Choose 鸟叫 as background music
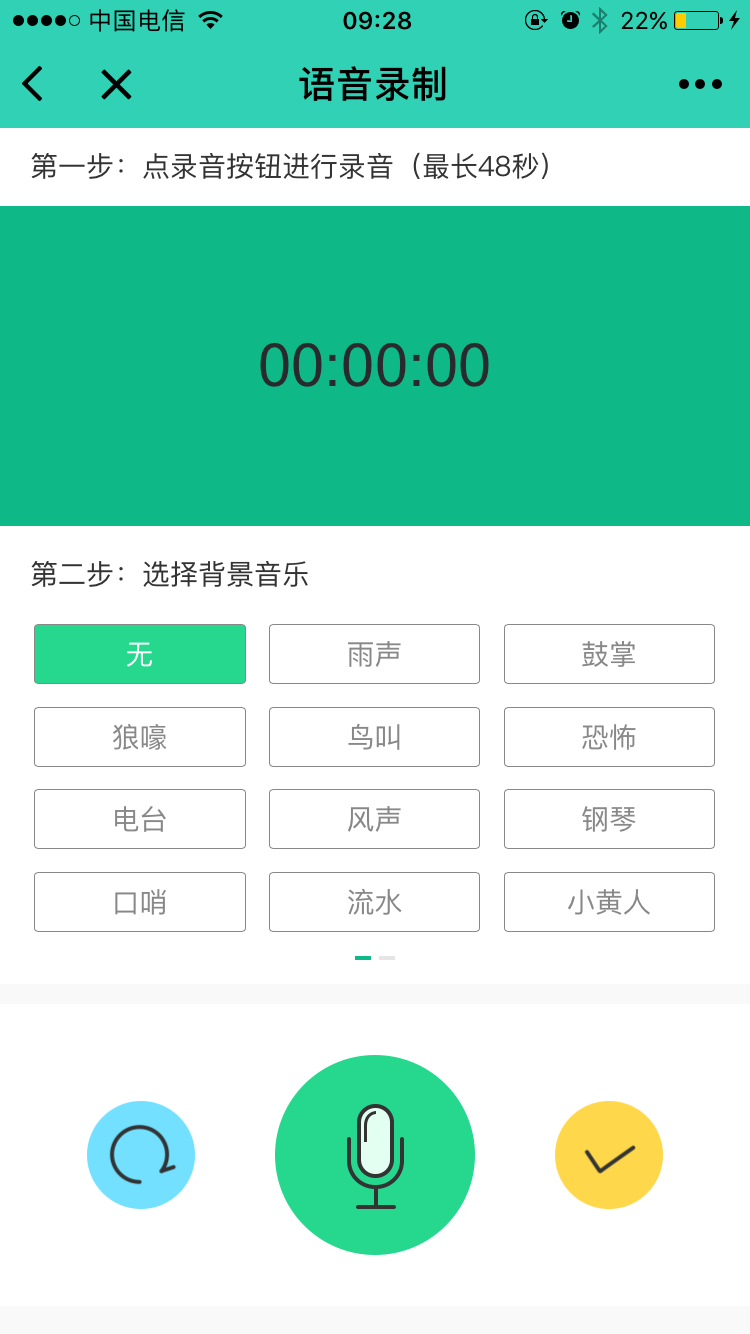The height and width of the screenshot is (1334, 750). click(374, 737)
